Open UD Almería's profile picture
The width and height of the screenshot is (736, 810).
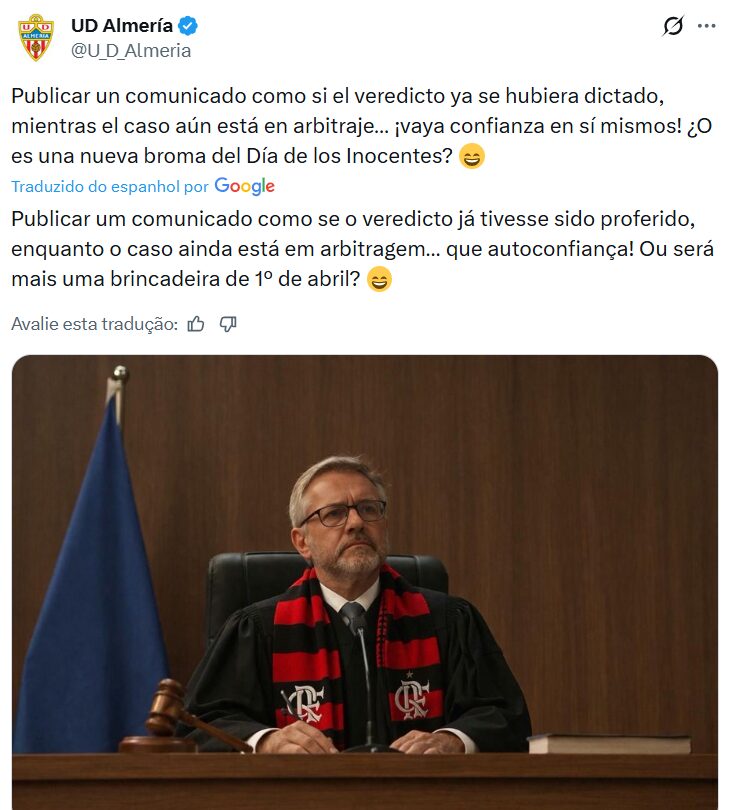(36, 37)
